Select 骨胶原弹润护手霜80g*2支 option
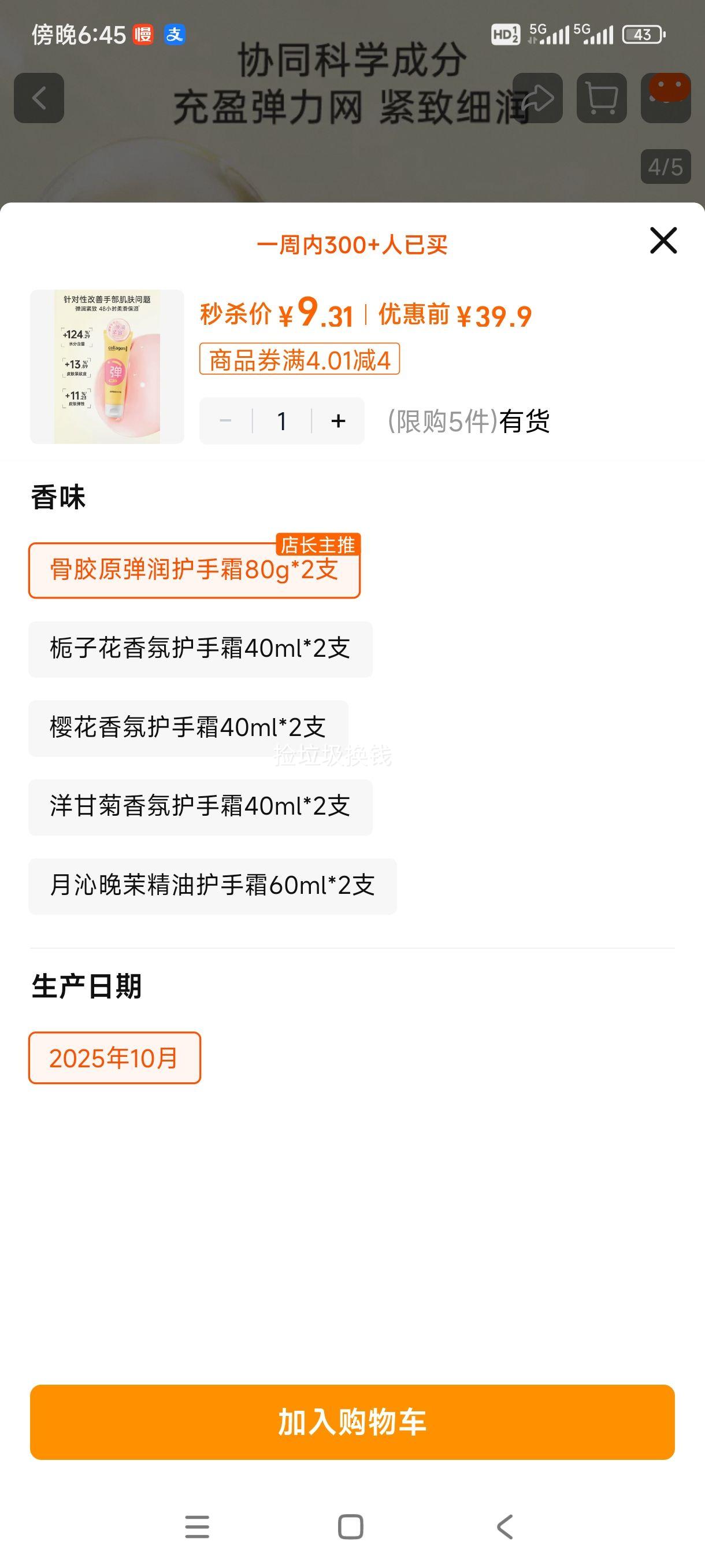This screenshot has width=705, height=1568. (x=194, y=570)
